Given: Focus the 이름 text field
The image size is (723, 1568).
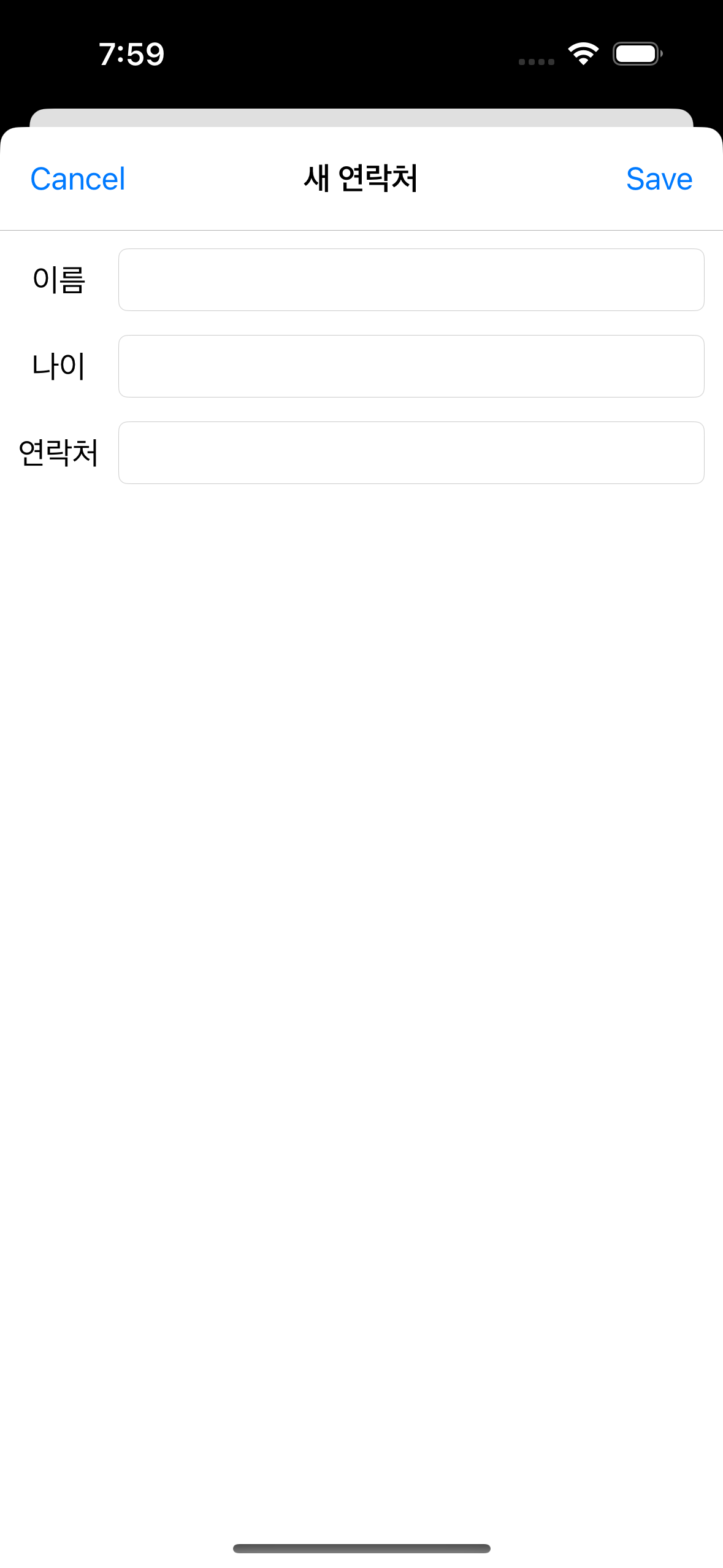Looking at the screenshot, I should (411, 280).
